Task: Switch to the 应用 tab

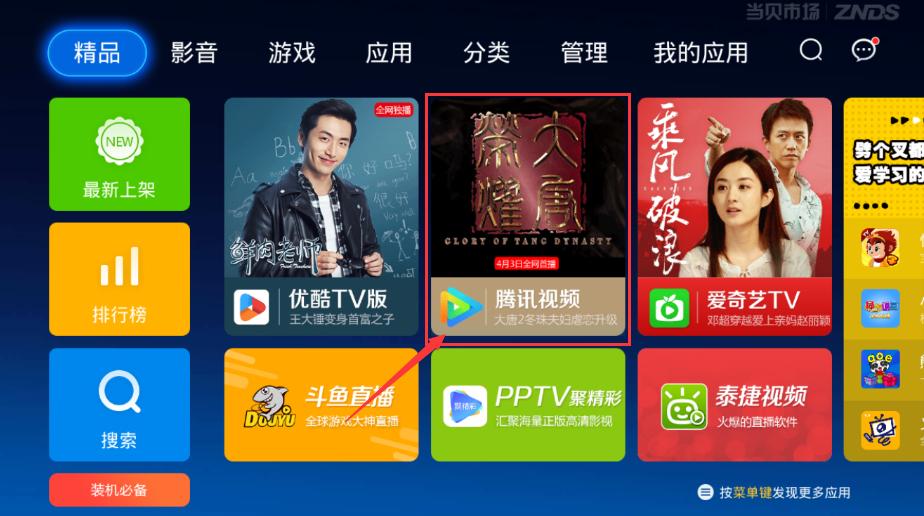Action: coord(389,53)
